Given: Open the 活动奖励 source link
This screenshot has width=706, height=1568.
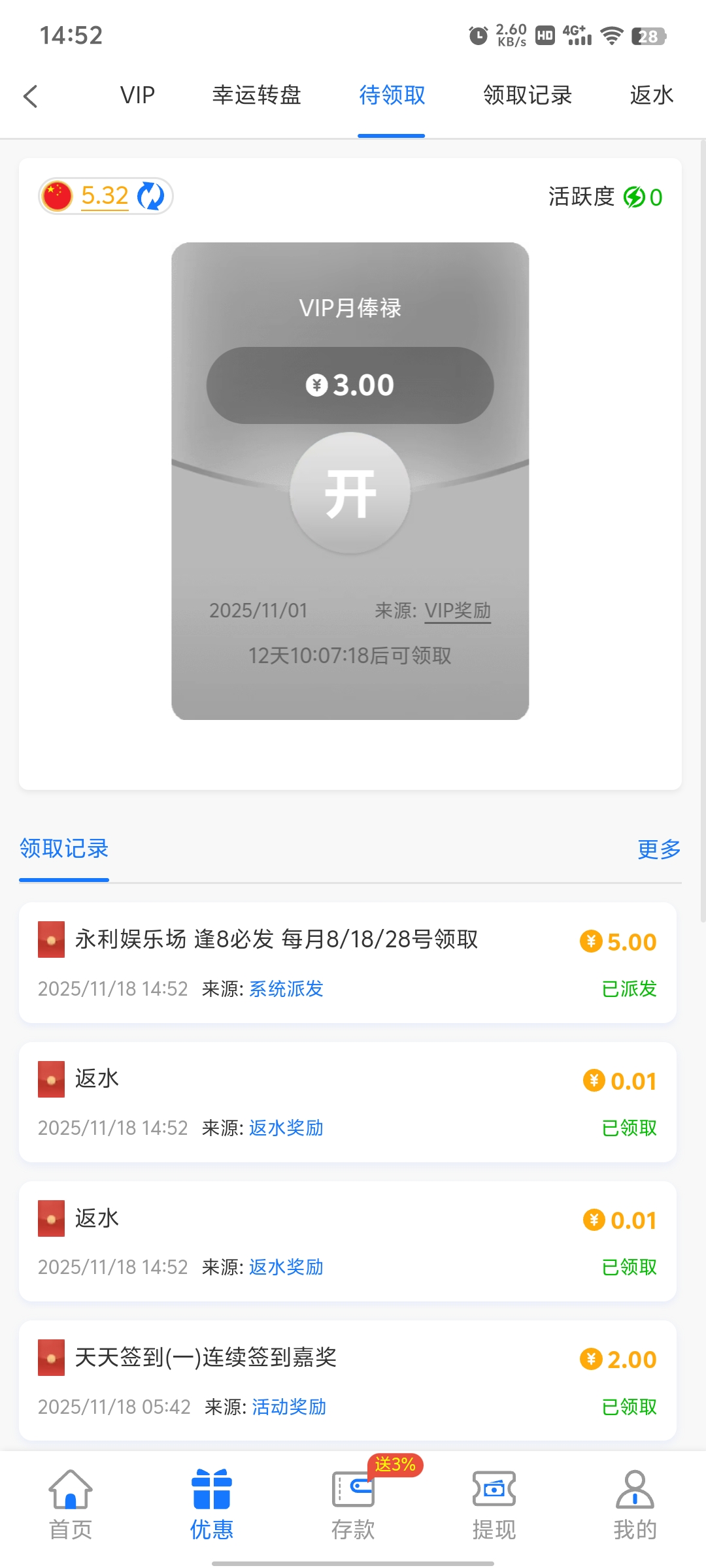Looking at the screenshot, I should (289, 1407).
